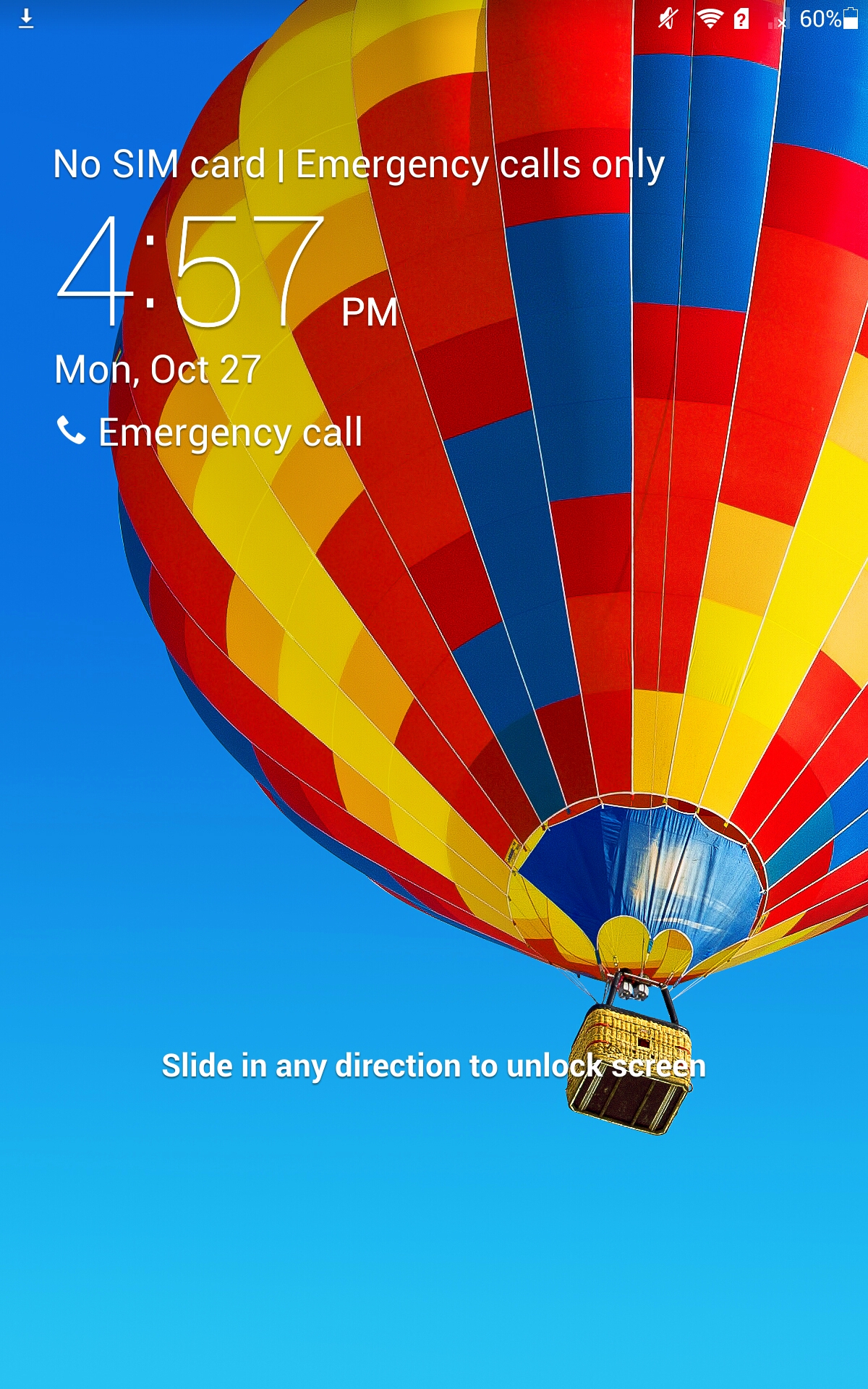This screenshot has width=868, height=1389.
Task: Tap the Emergency call shortcut
Action: point(210,433)
